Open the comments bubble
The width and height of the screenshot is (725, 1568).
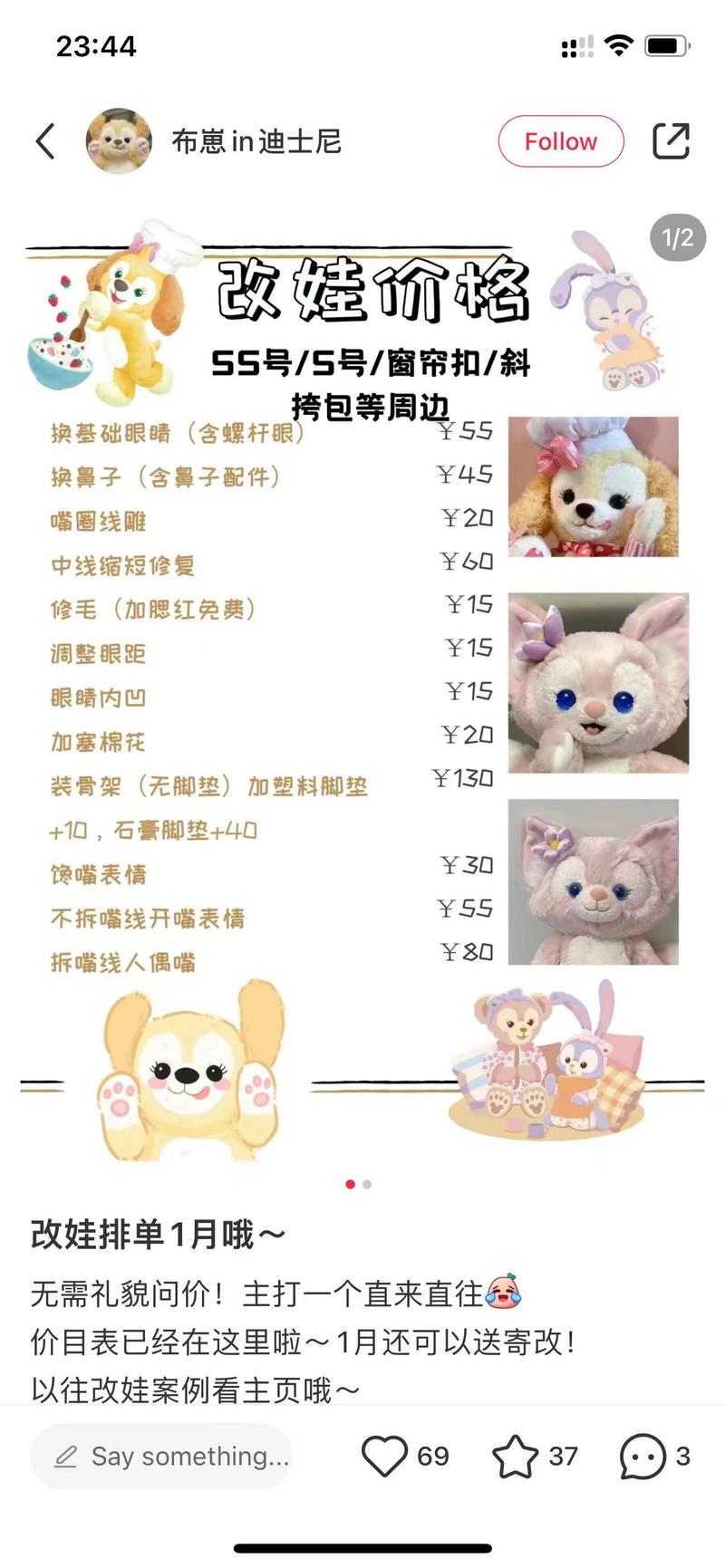643,1456
